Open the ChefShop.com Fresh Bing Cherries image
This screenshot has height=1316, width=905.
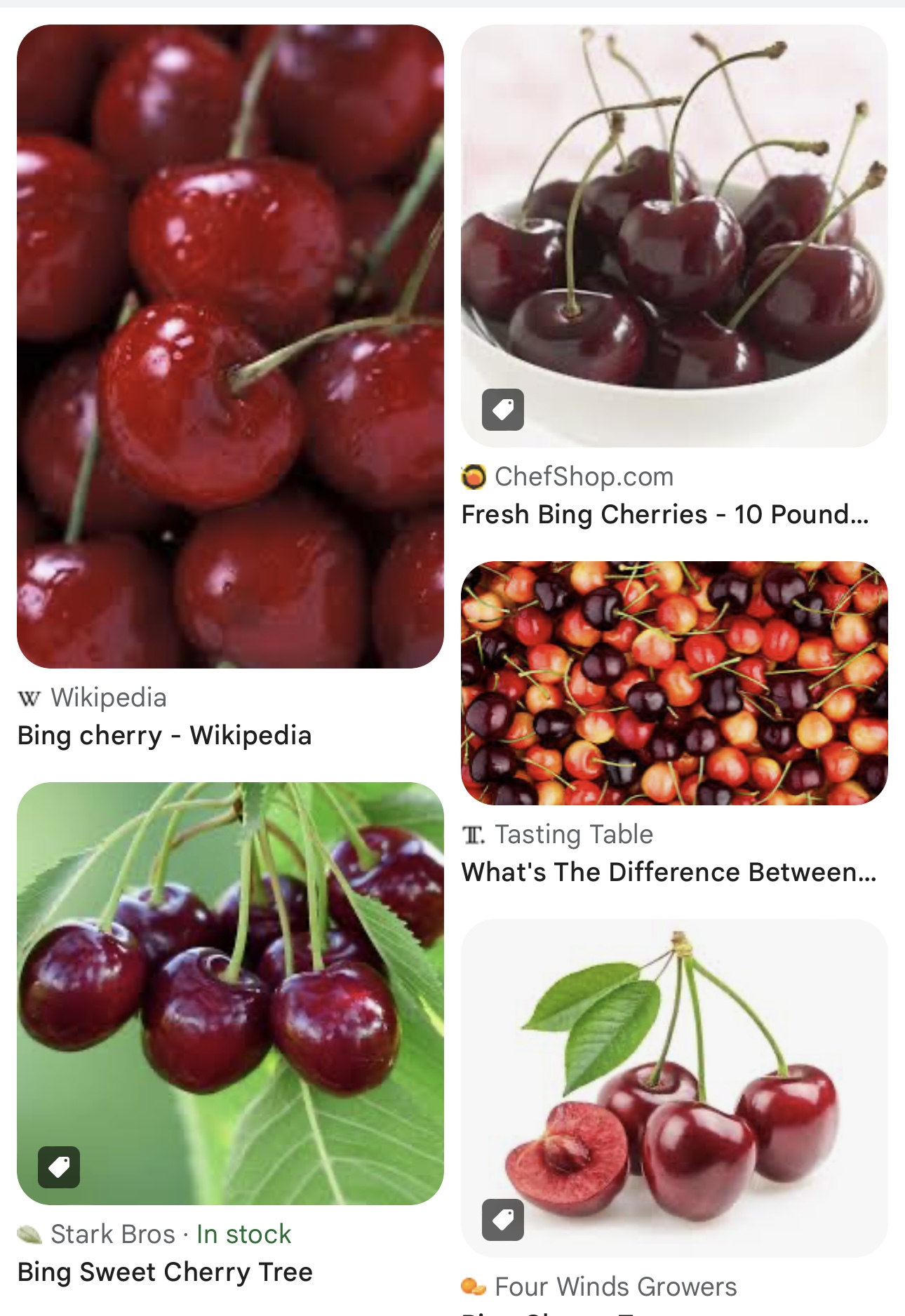tap(674, 236)
